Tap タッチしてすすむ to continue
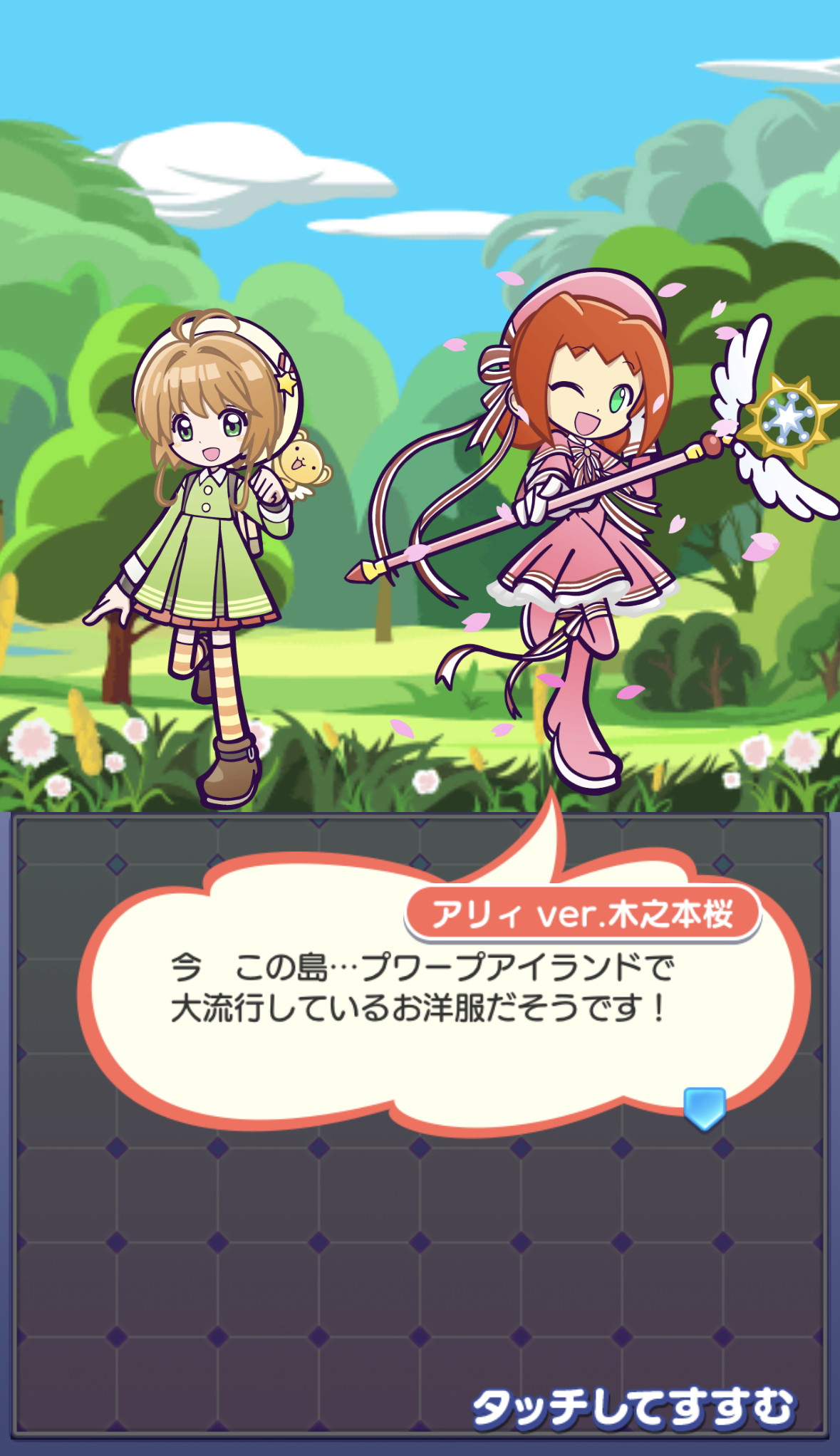 coord(633,1408)
